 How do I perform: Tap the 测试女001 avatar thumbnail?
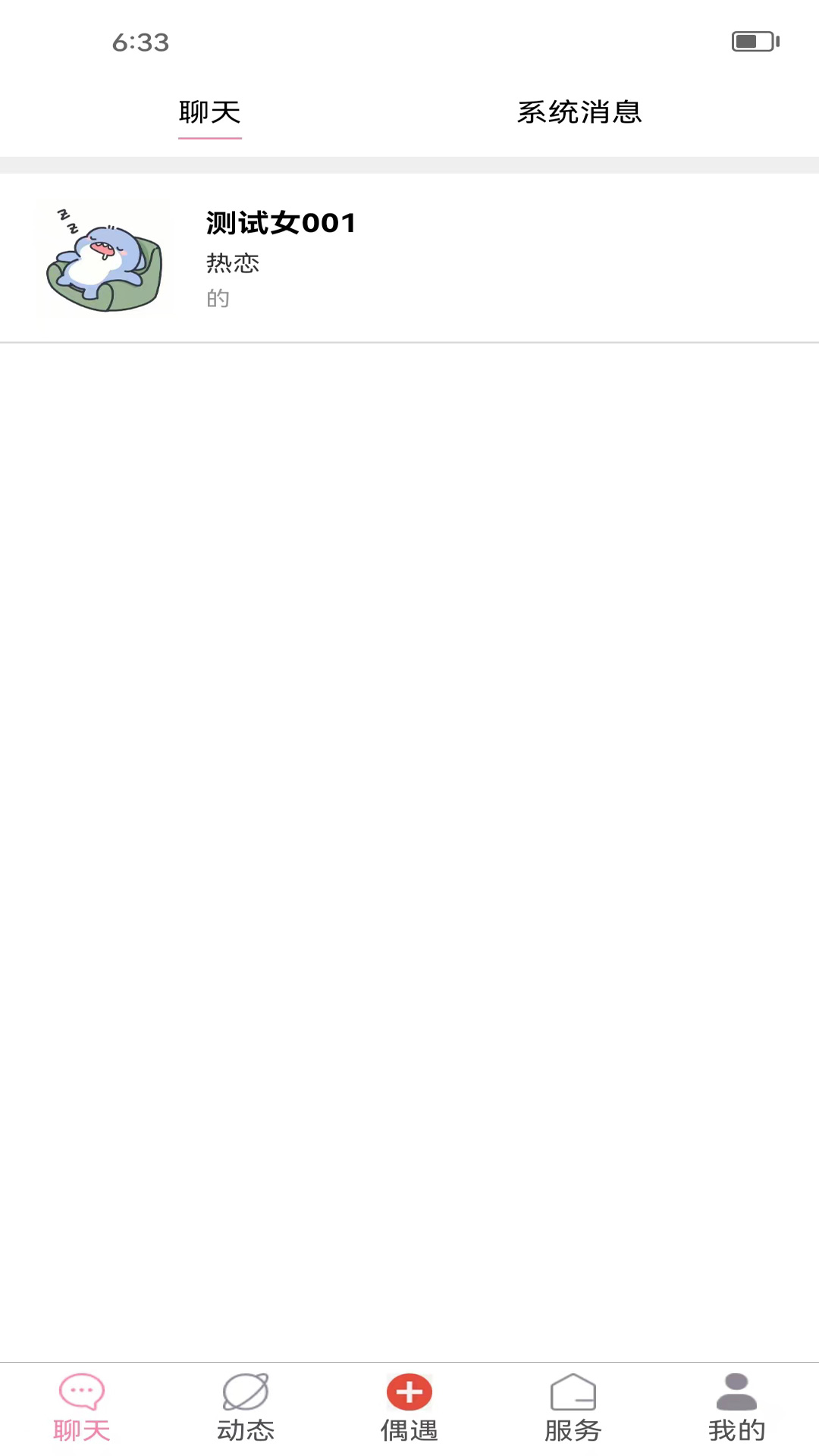tap(105, 259)
